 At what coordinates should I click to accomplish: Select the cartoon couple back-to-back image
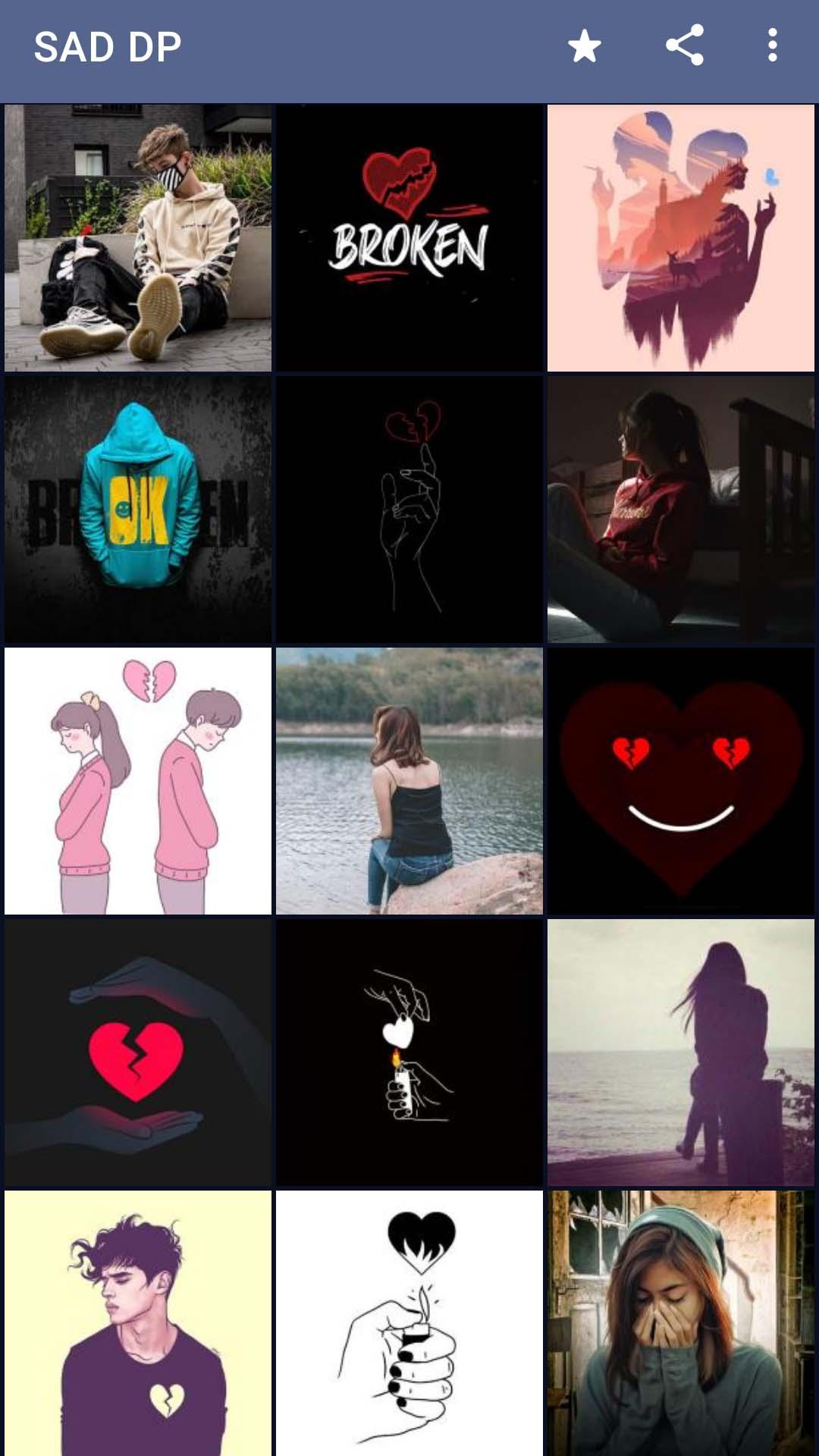point(138,781)
